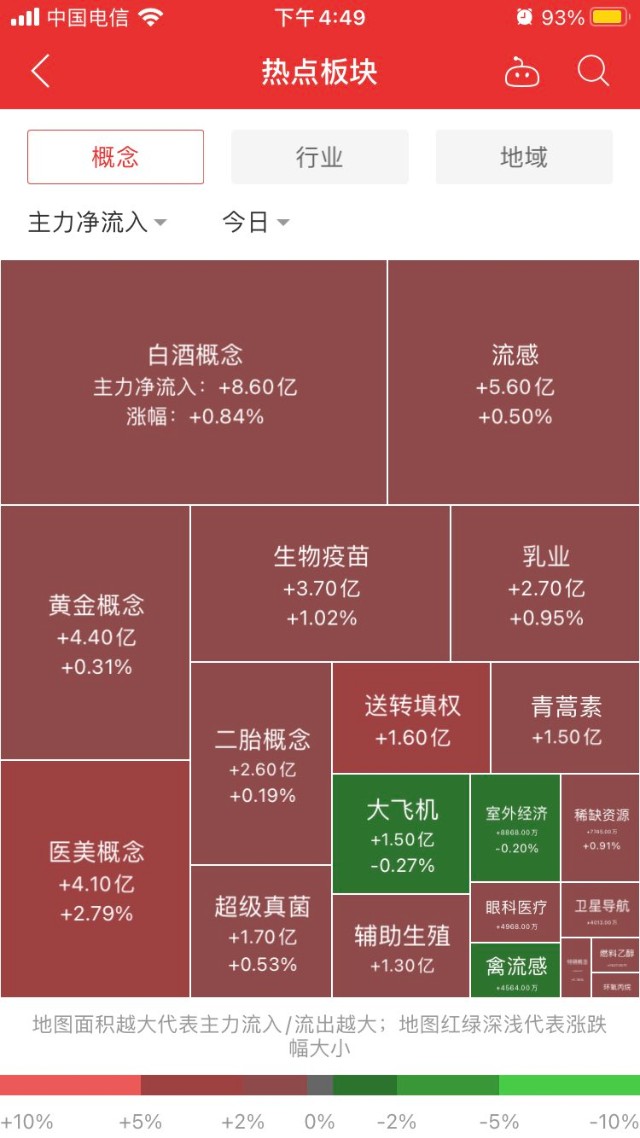View the 乳业 block details
This screenshot has width=640, height=1138.
(545, 584)
